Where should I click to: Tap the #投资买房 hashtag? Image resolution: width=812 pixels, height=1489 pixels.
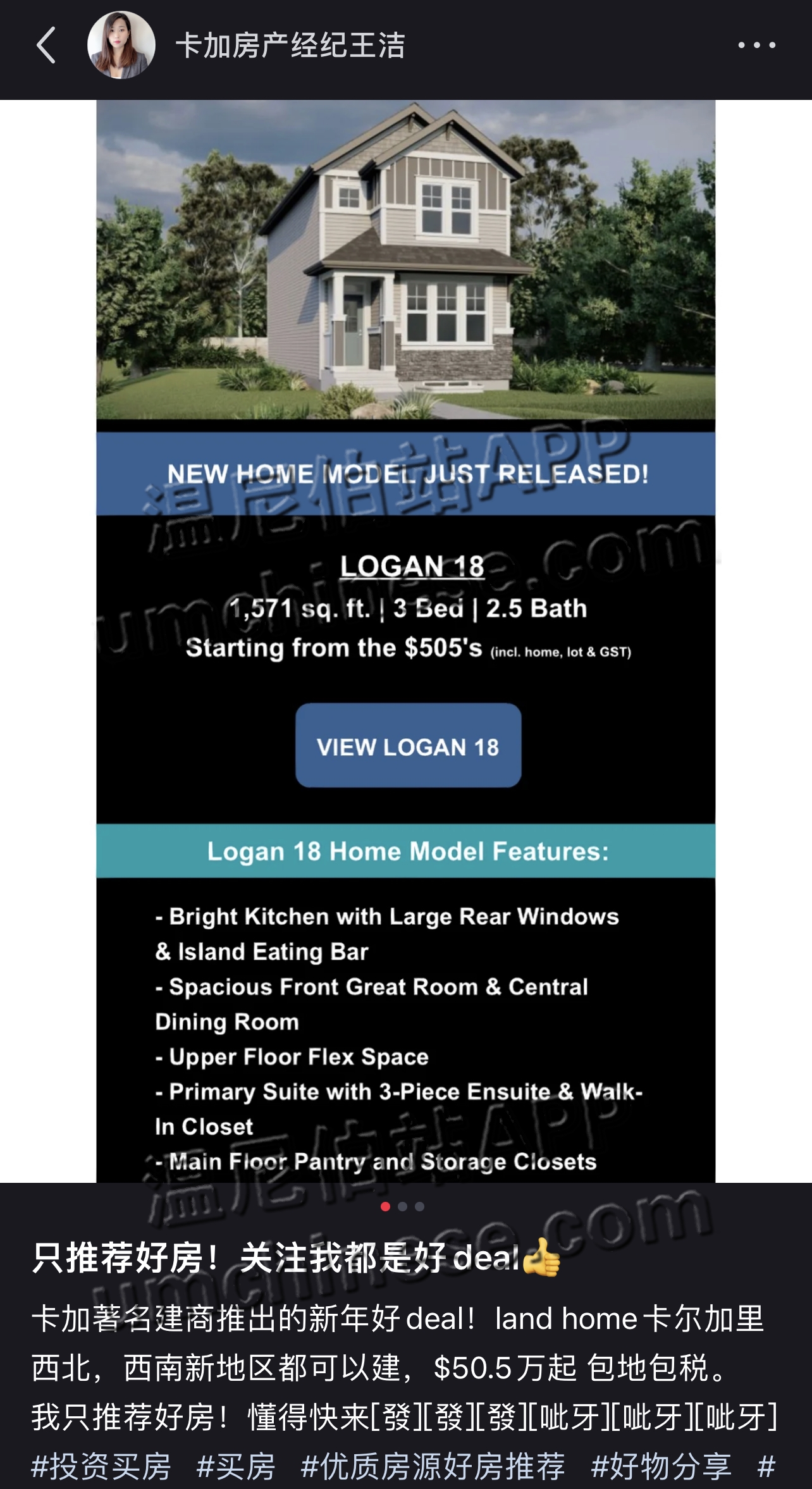[101, 1466]
